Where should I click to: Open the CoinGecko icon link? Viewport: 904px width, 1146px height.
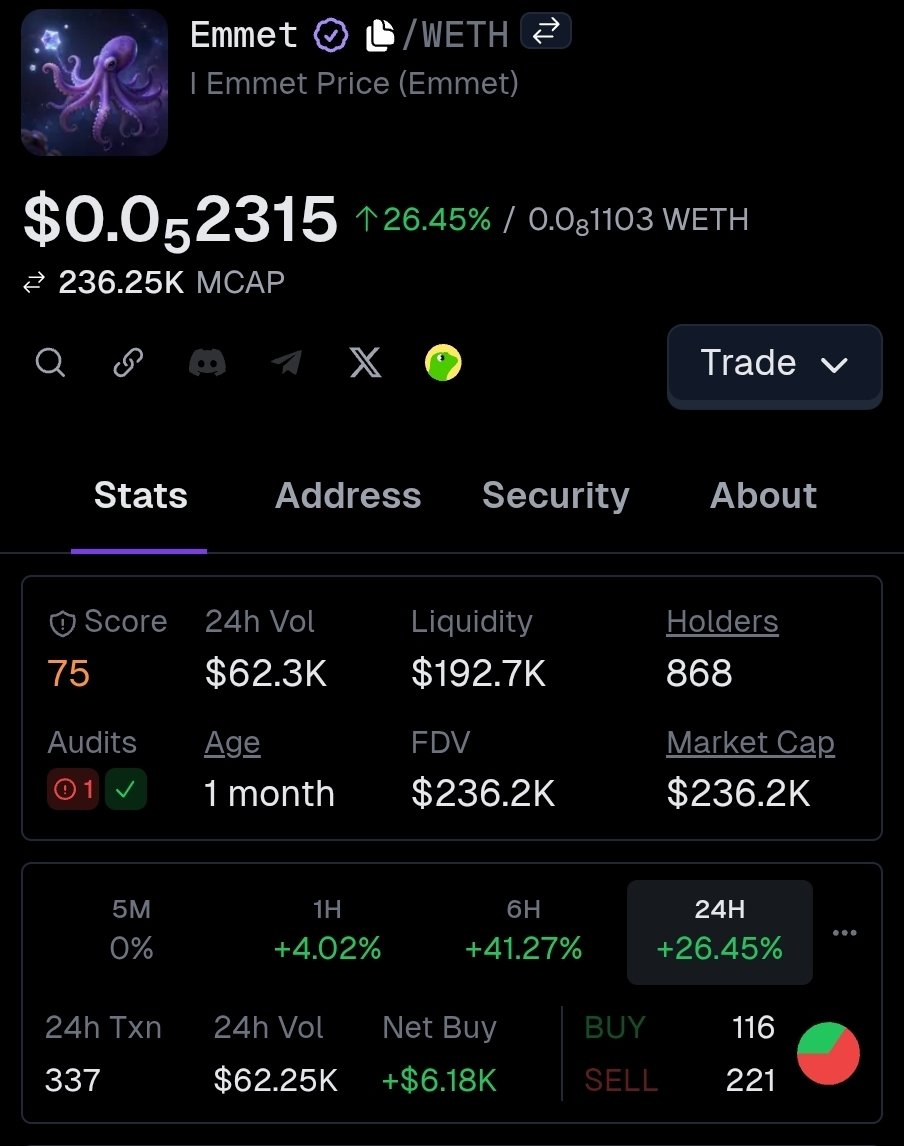coord(443,363)
